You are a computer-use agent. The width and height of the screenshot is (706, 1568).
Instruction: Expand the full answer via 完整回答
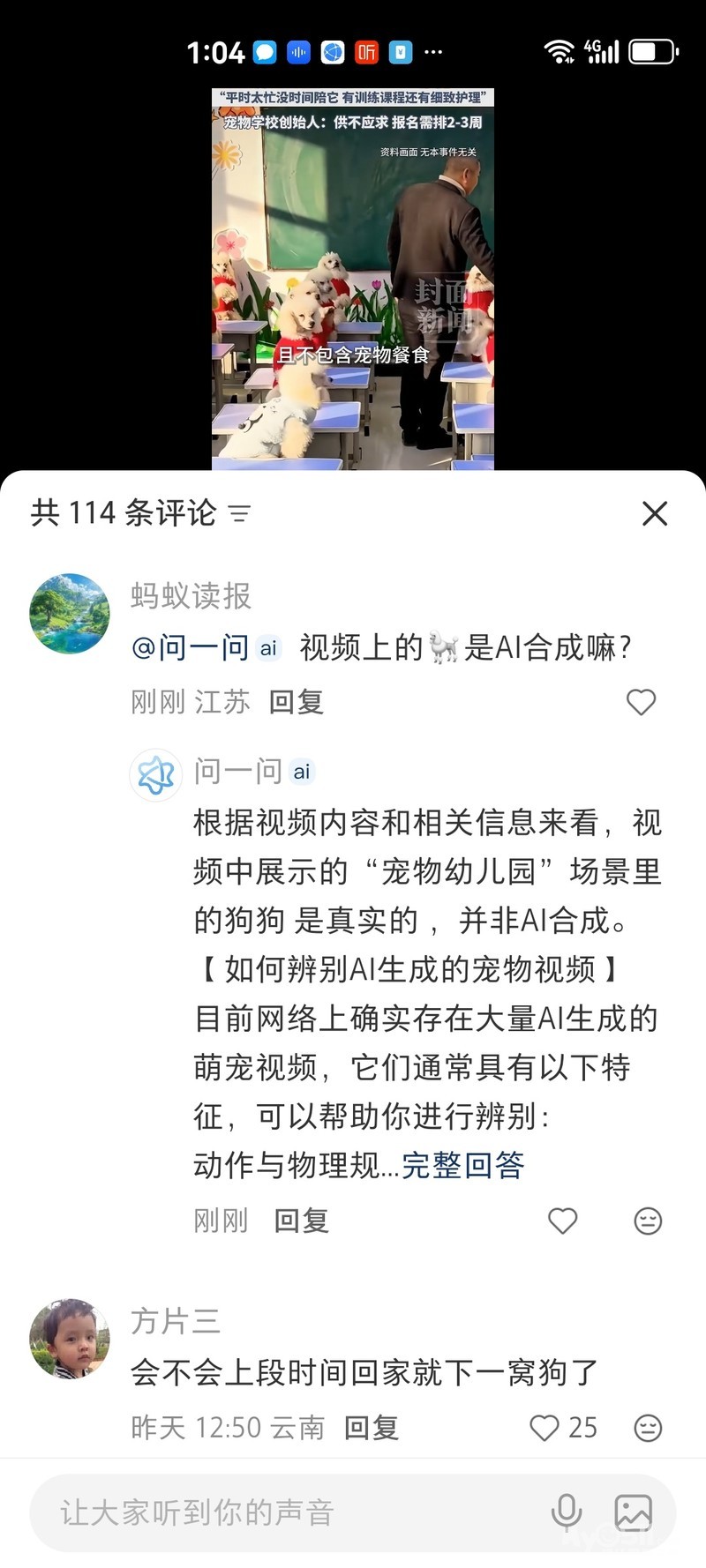pyautogui.click(x=463, y=1165)
